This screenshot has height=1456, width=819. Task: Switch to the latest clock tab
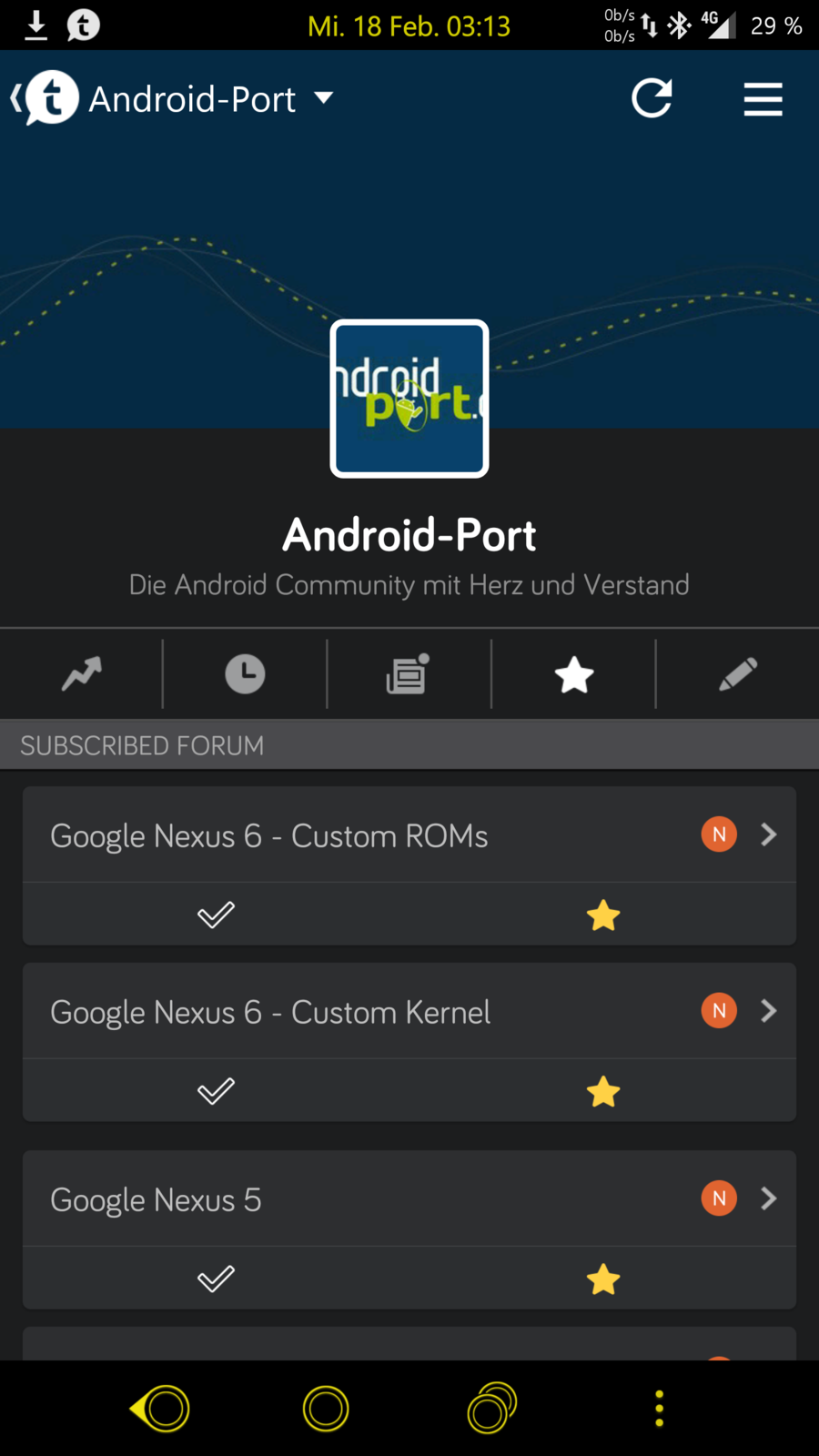pos(245,674)
